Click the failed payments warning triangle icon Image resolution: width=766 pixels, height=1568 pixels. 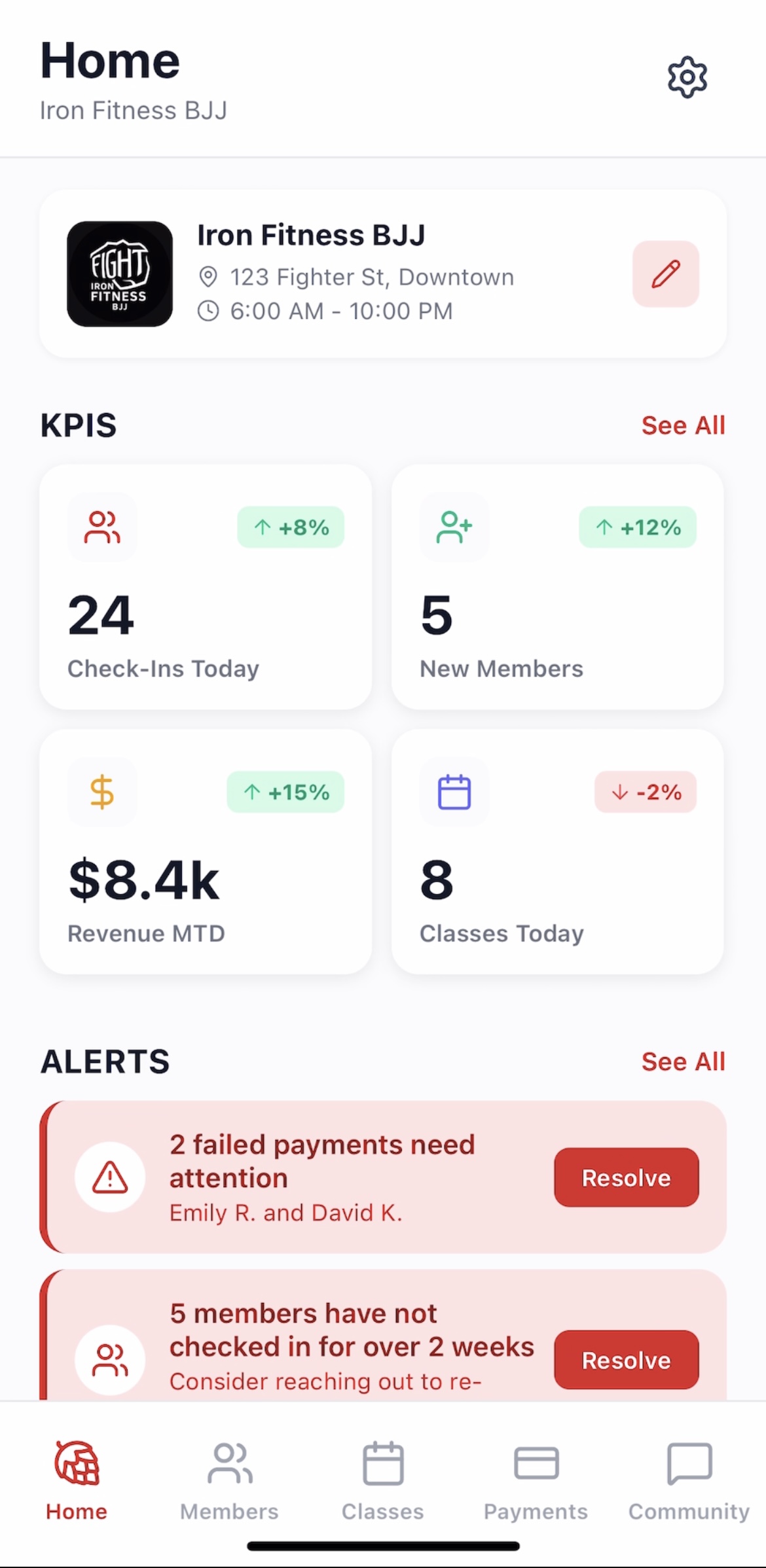click(110, 1177)
